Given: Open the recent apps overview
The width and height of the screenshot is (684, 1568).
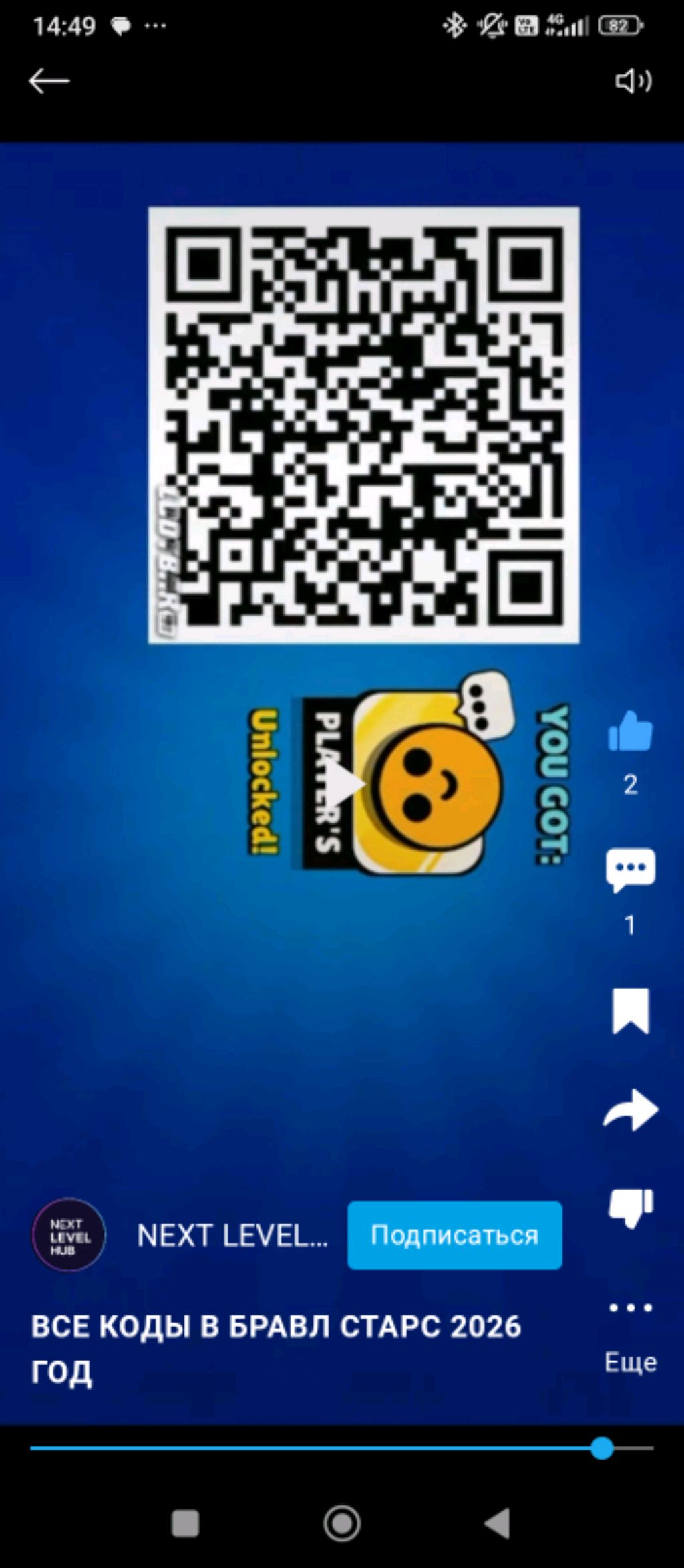Looking at the screenshot, I should (x=186, y=1524).
